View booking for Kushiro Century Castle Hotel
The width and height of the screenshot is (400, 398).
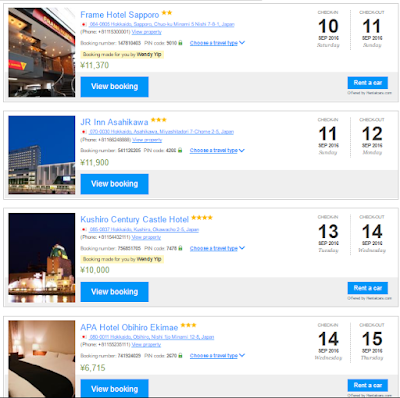pyautogui.click(x=114, y=292)
